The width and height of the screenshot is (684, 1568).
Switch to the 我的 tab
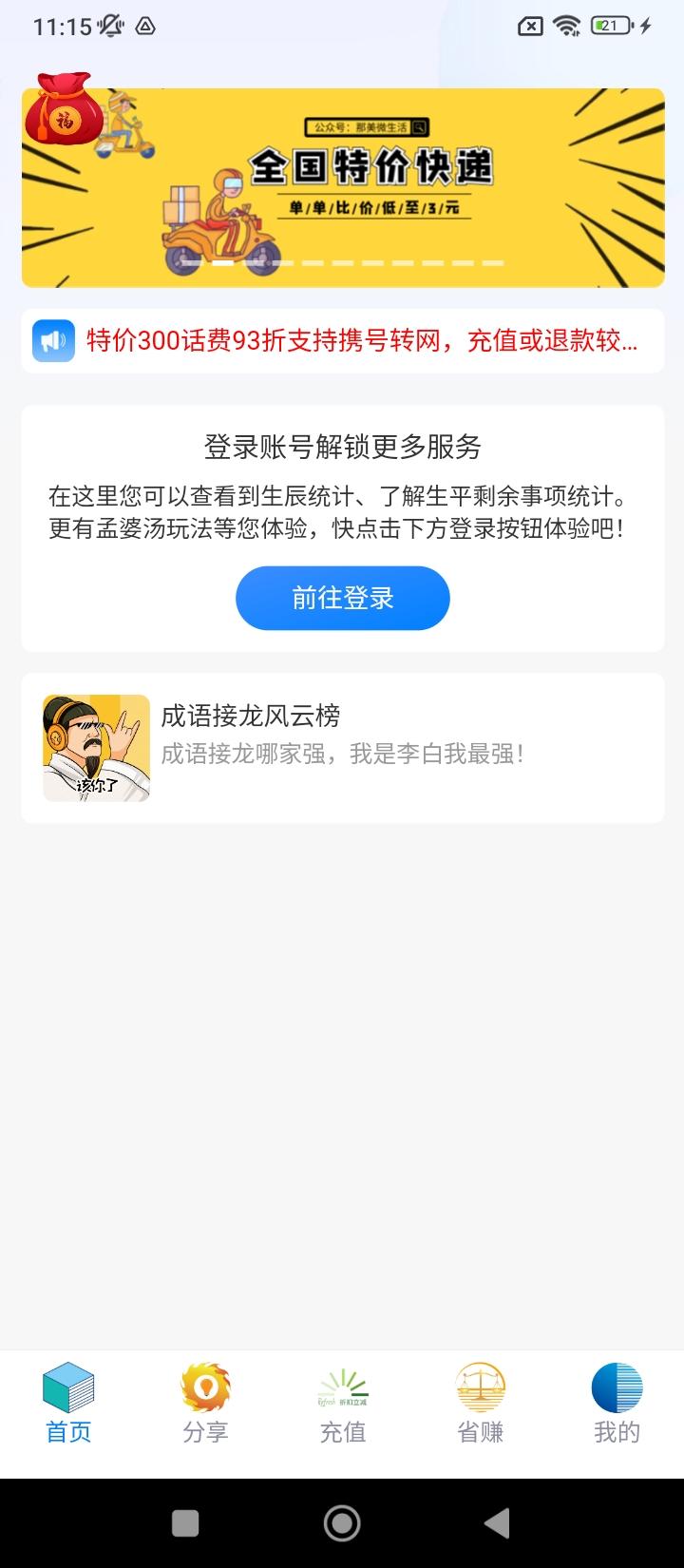pyautogui.click(x=617, y=1433)
